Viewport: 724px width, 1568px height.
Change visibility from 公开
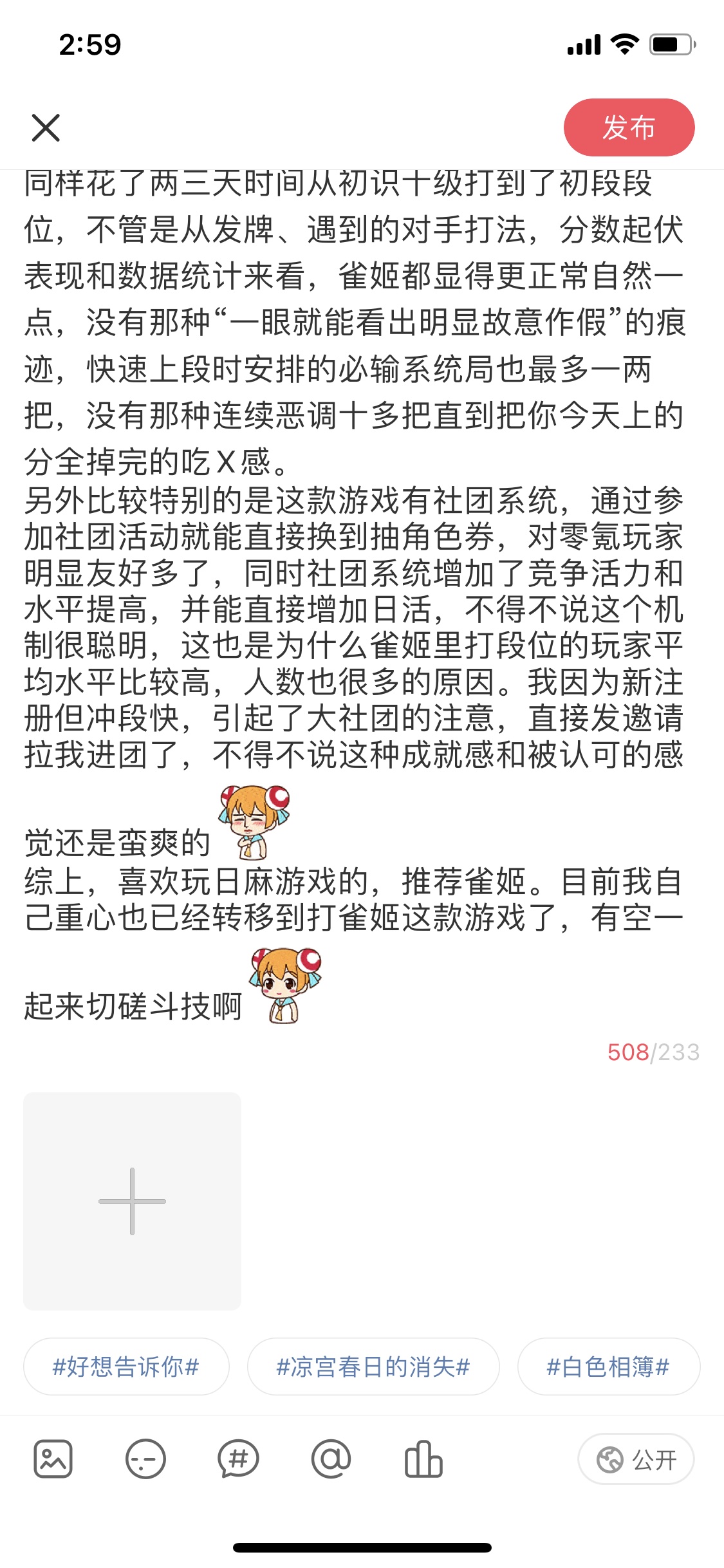point(636,1459)
